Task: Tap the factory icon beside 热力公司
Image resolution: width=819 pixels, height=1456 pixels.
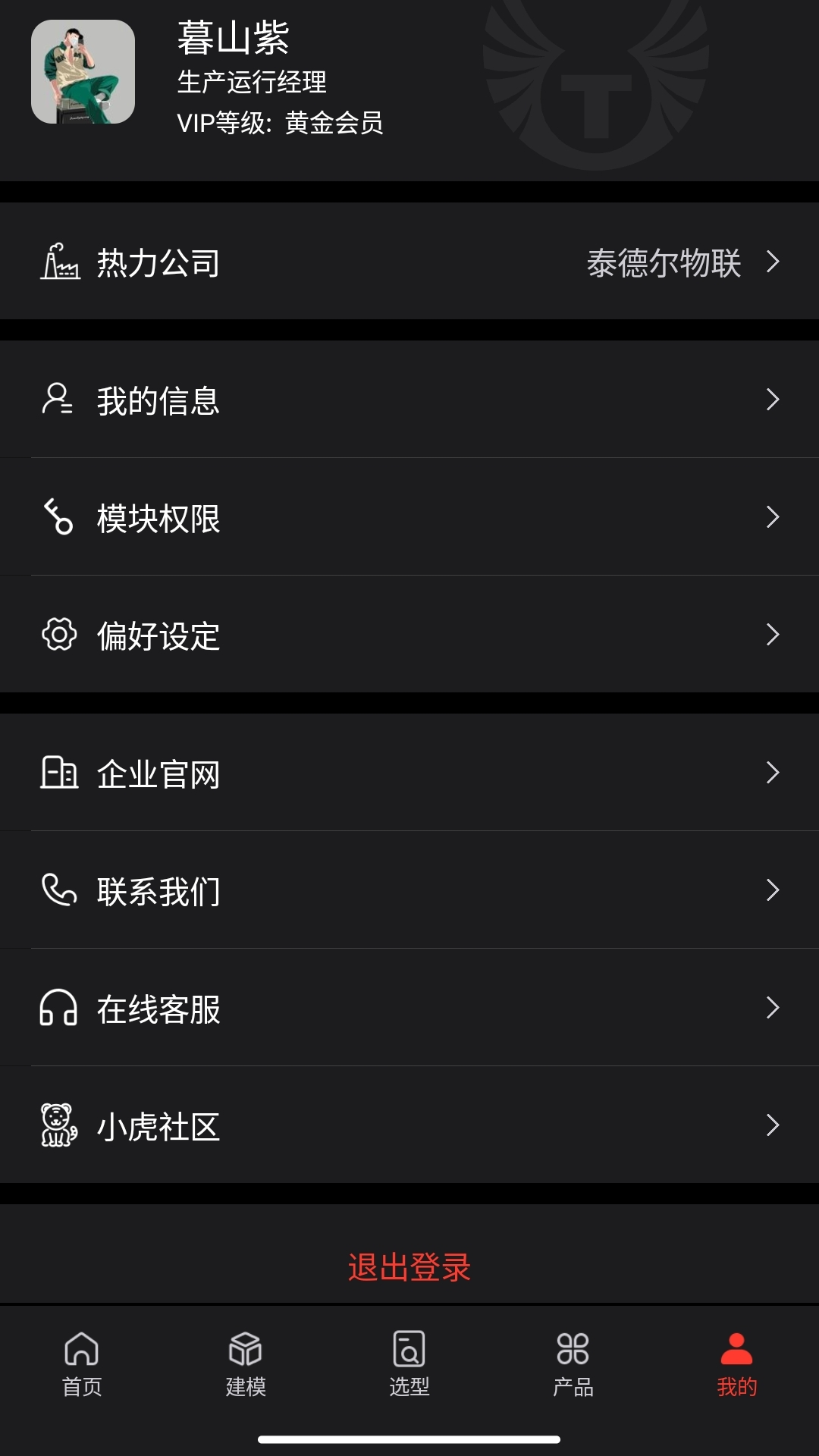Action: tap(59, 262)
